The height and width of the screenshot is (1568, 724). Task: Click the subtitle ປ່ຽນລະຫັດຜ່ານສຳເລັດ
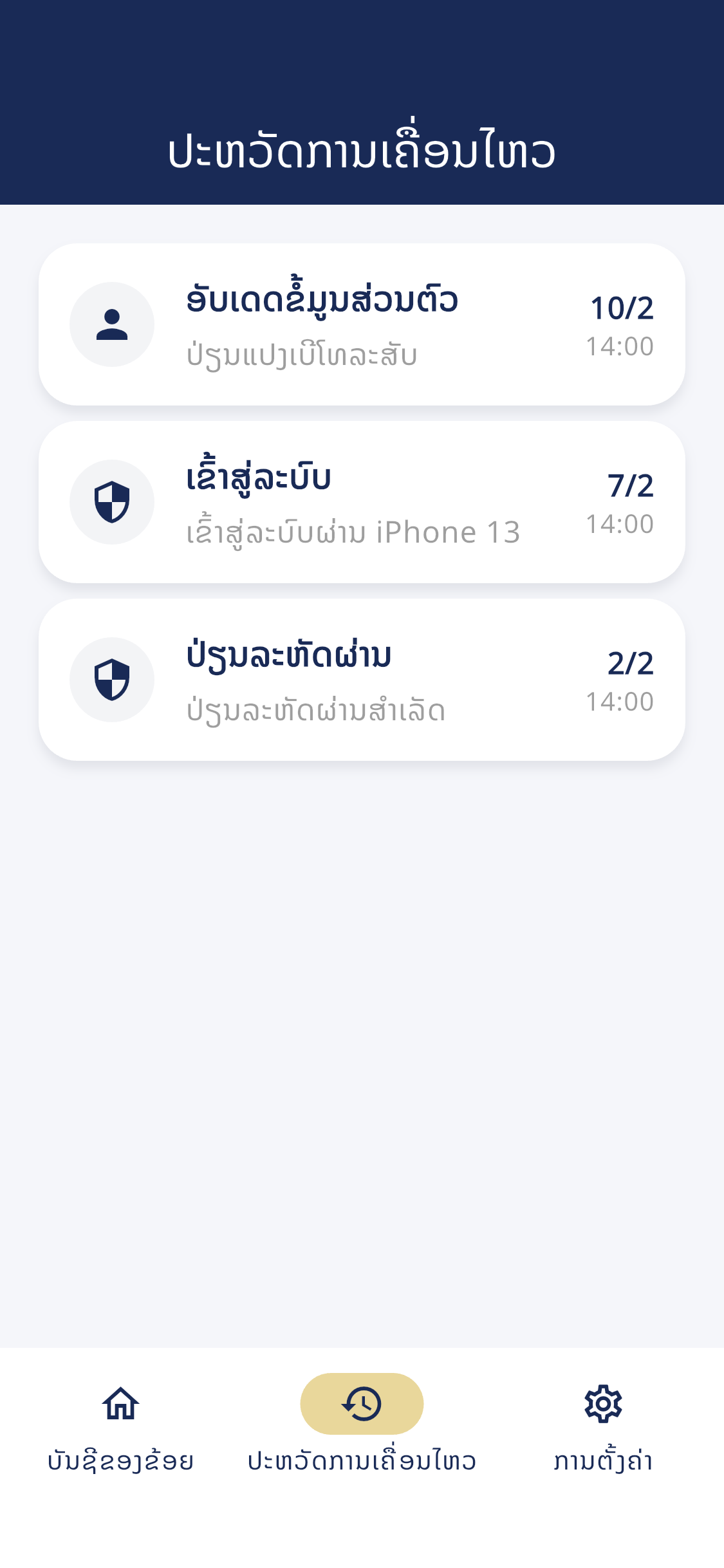click(315, 709)
